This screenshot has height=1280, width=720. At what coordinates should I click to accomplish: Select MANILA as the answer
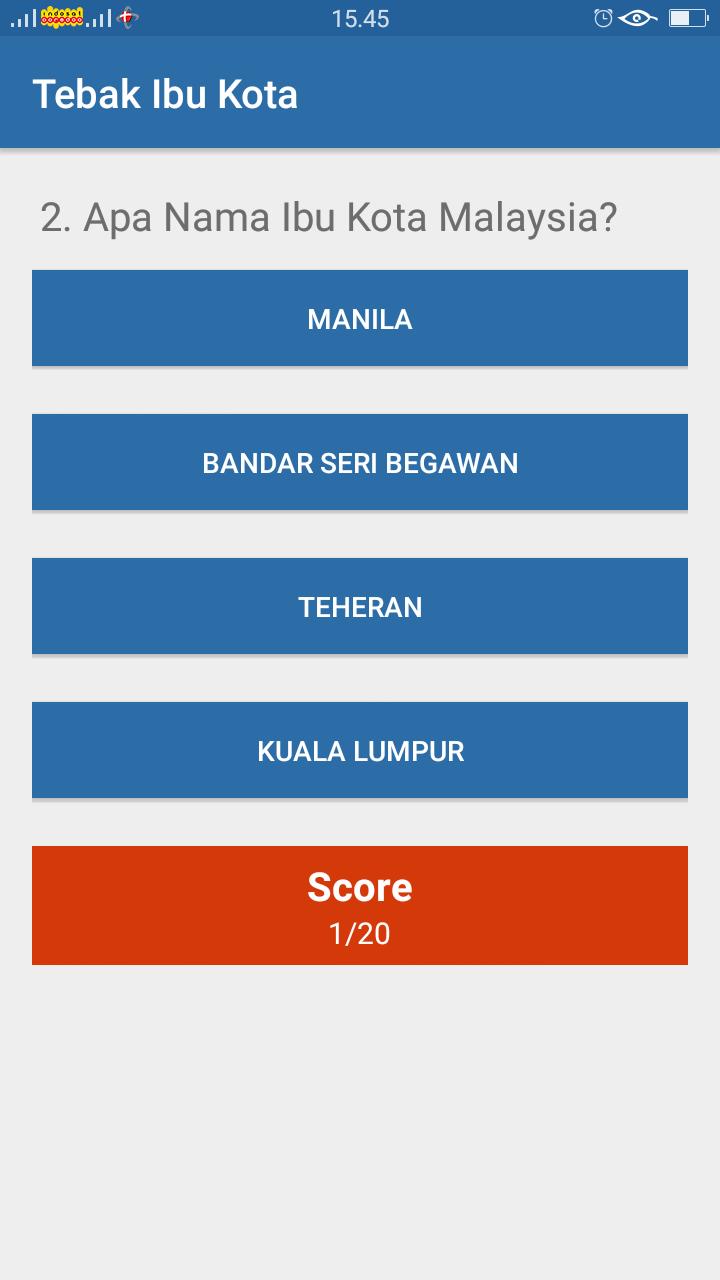360,318
